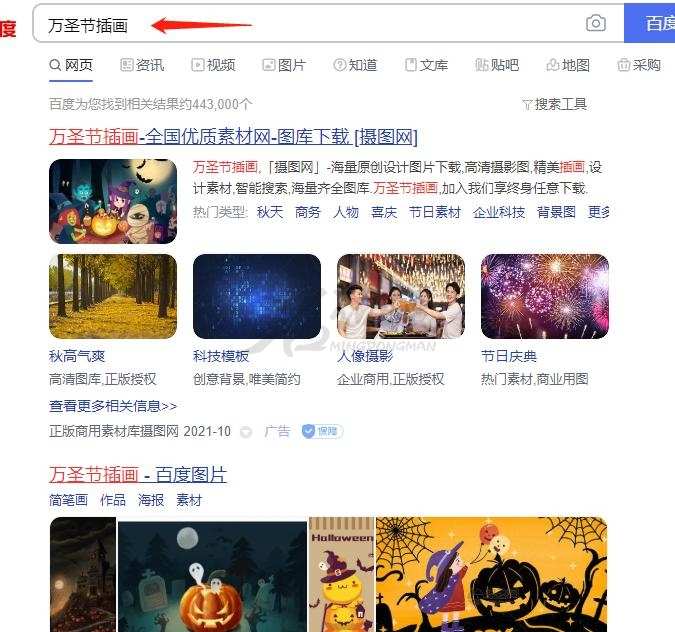Switch to the 视频 tab
This screenshot has width=675, height=632.
tap(213, 65)
